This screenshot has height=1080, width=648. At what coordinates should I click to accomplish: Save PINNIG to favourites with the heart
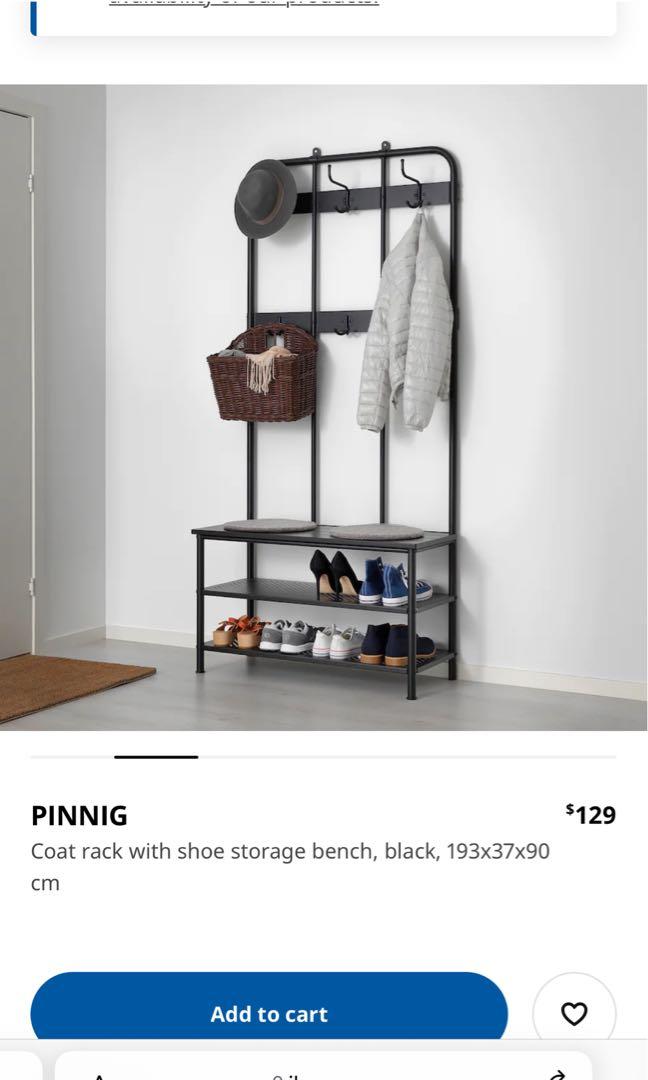pyautogui.click(x=574, y=1013)
